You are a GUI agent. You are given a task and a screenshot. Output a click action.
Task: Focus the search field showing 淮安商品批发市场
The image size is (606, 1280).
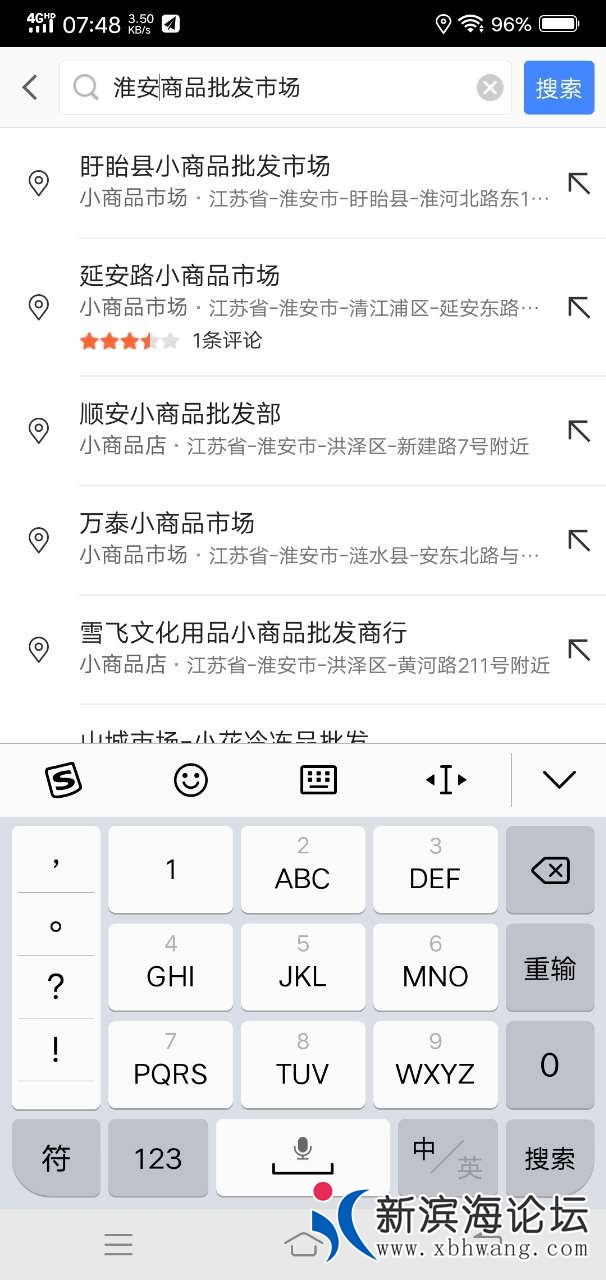click(290, 88)
